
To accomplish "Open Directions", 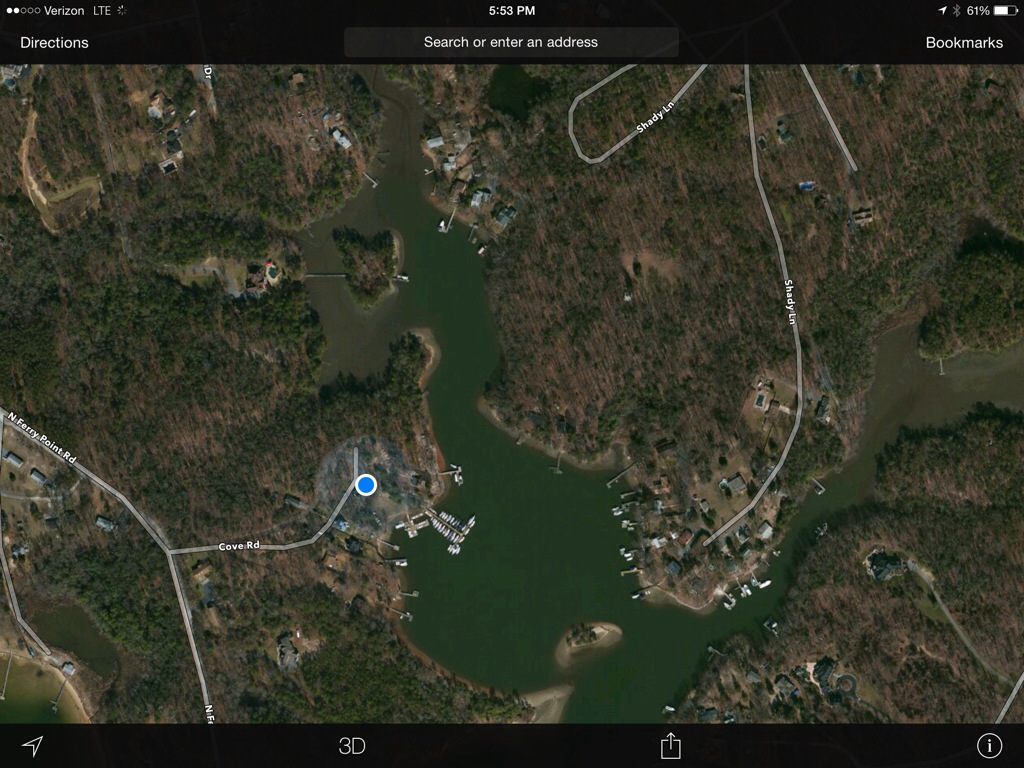I will 54,42.
